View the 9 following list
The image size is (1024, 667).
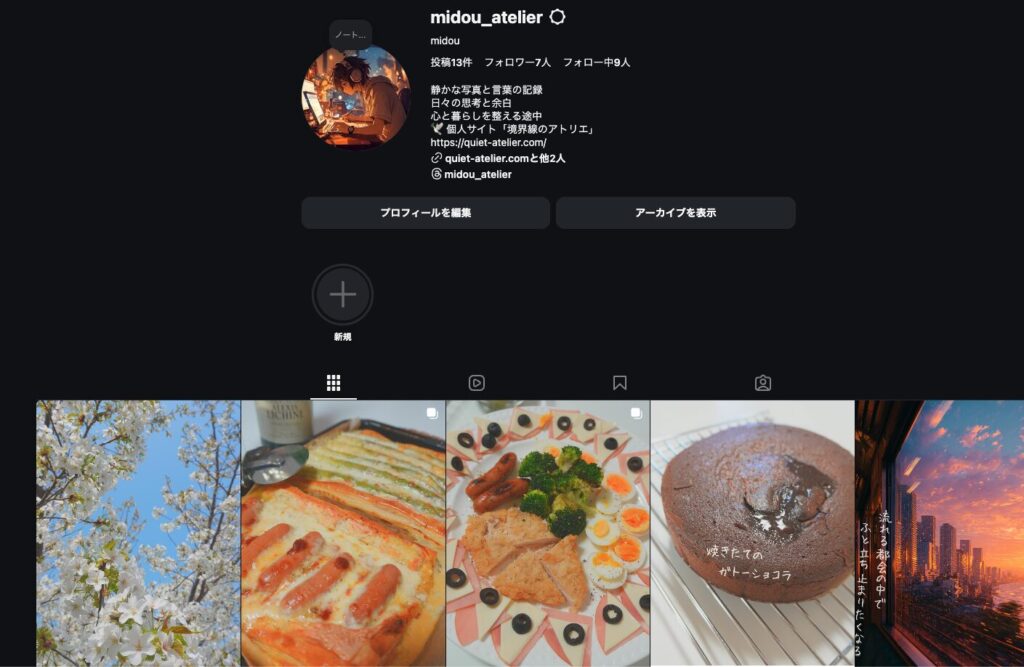pyautogui.click(x=596, y=62)
